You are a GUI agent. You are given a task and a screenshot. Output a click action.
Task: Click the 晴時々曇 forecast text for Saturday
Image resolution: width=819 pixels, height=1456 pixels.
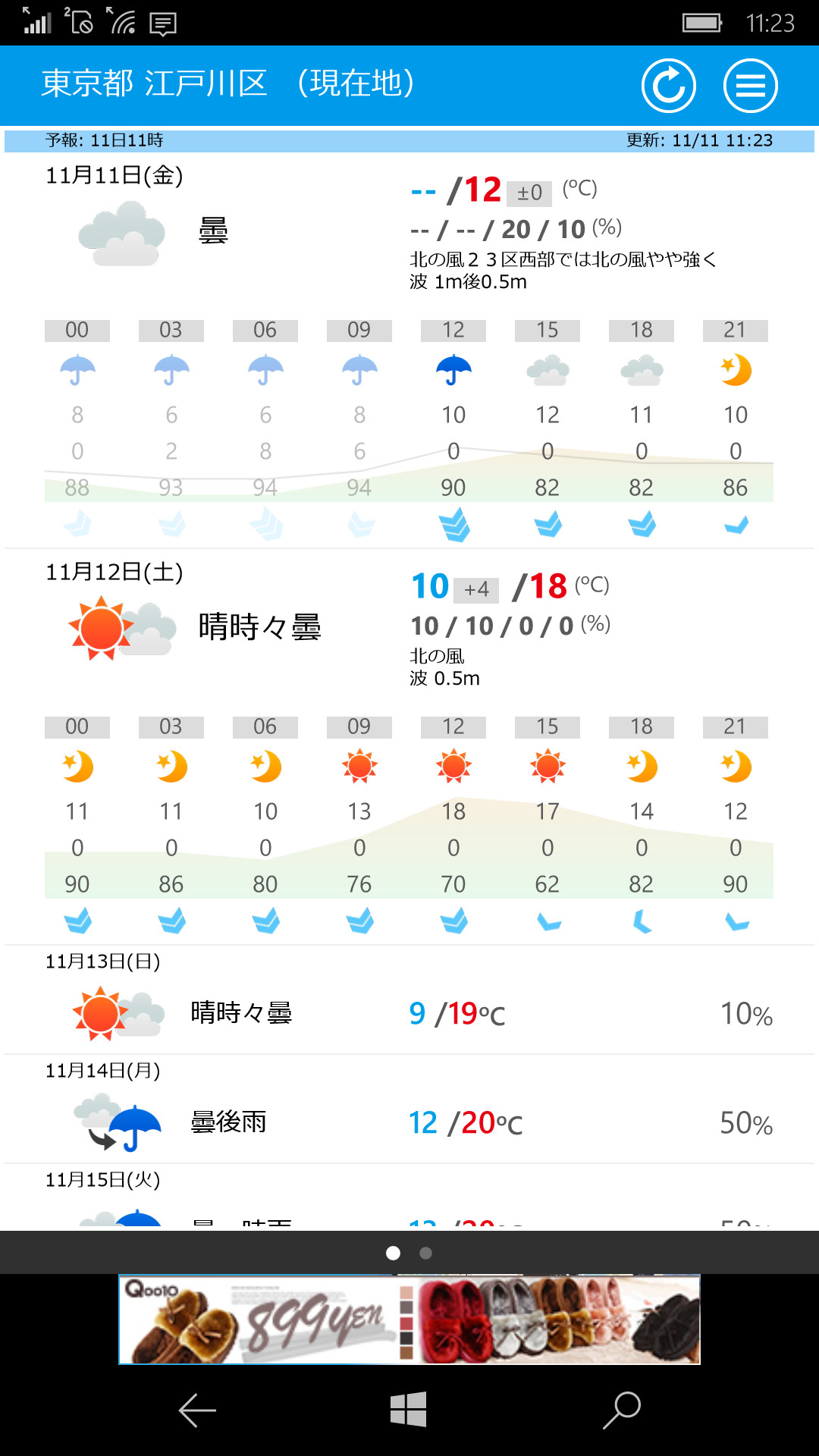click(x=261, y=626)
